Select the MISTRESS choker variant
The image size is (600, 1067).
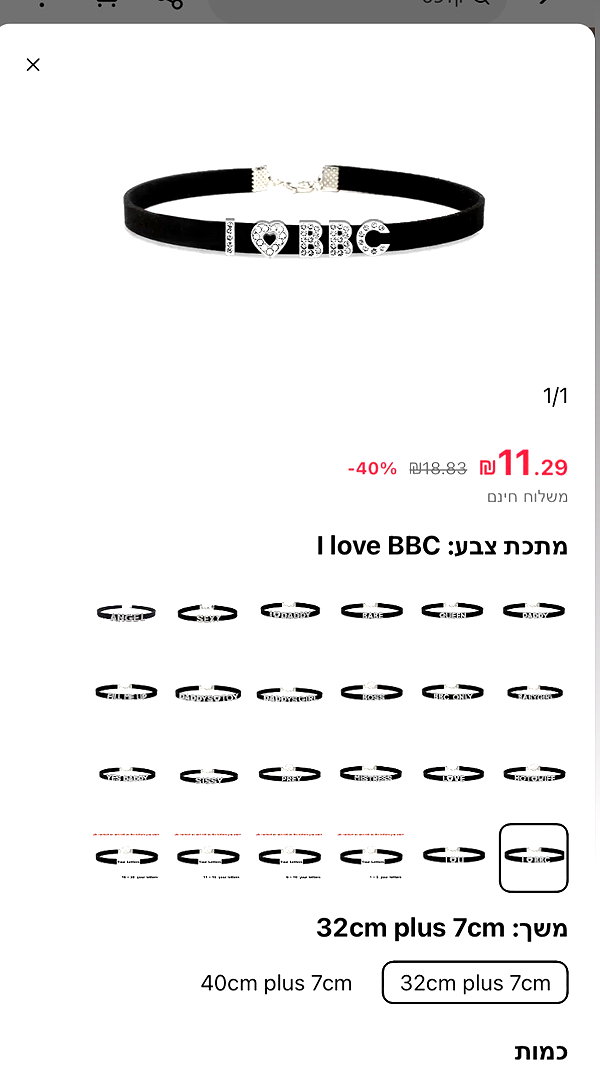371,774
